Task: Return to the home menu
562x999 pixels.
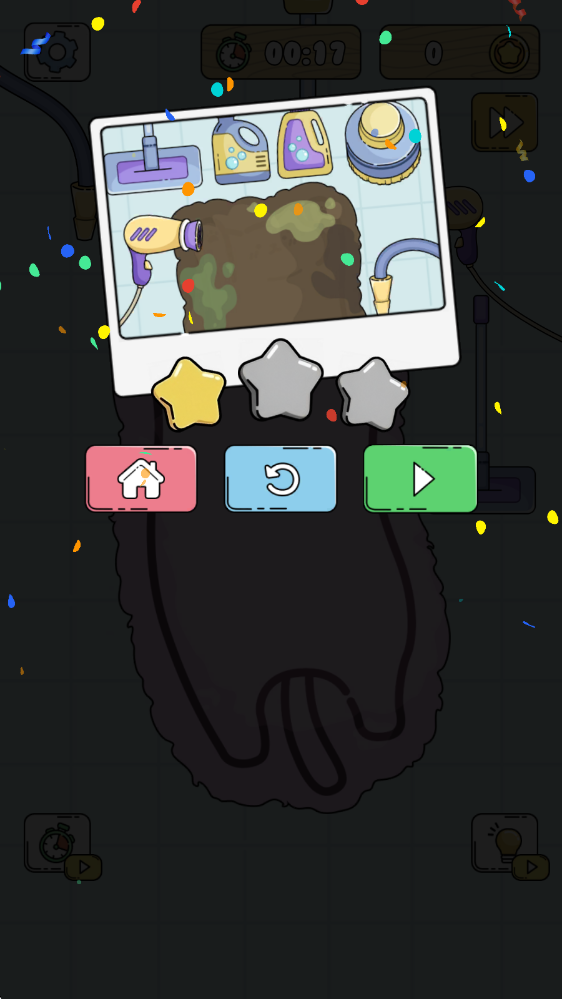Action: [141, 478]
